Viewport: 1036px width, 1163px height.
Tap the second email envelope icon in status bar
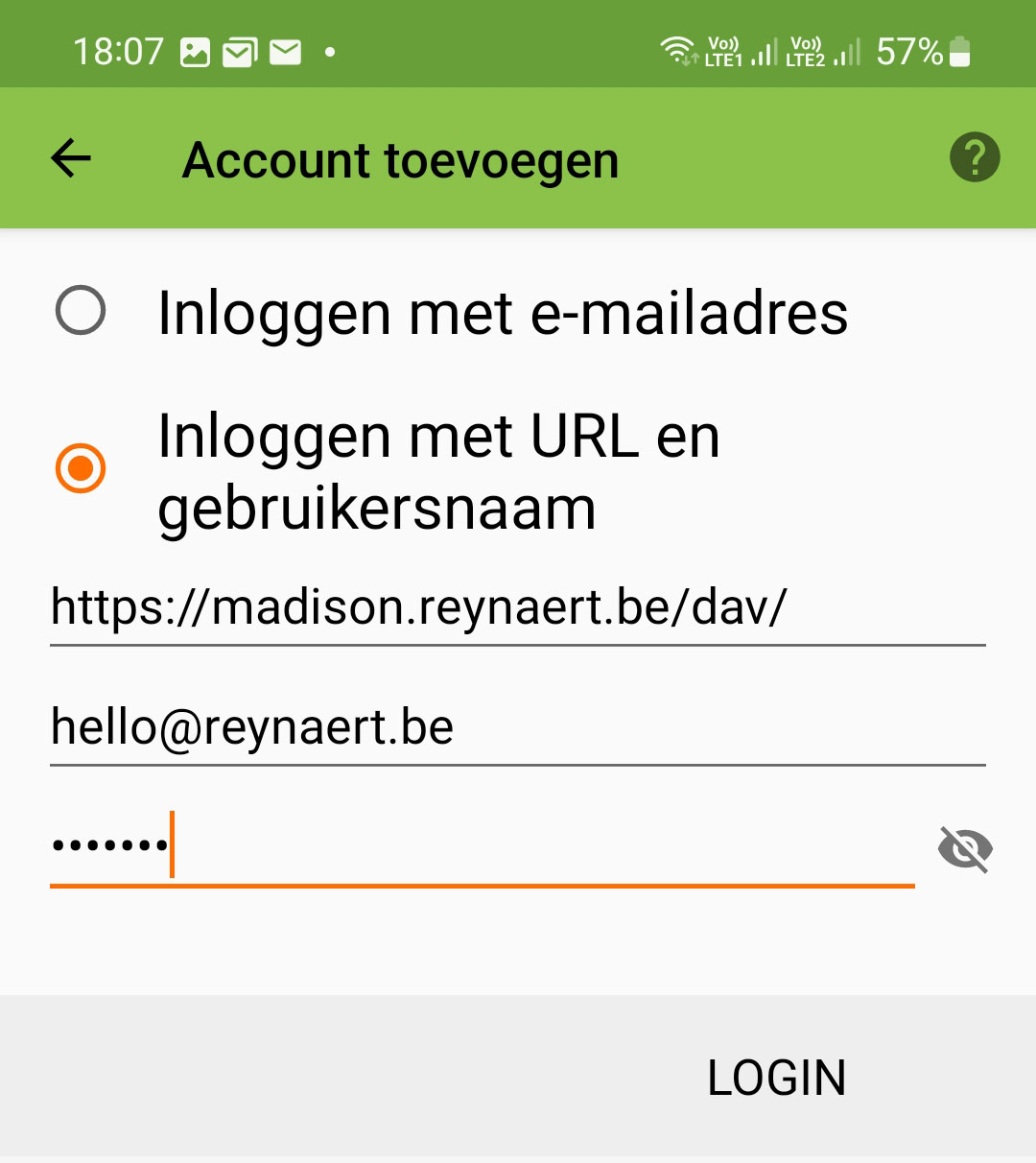[285, 51]
